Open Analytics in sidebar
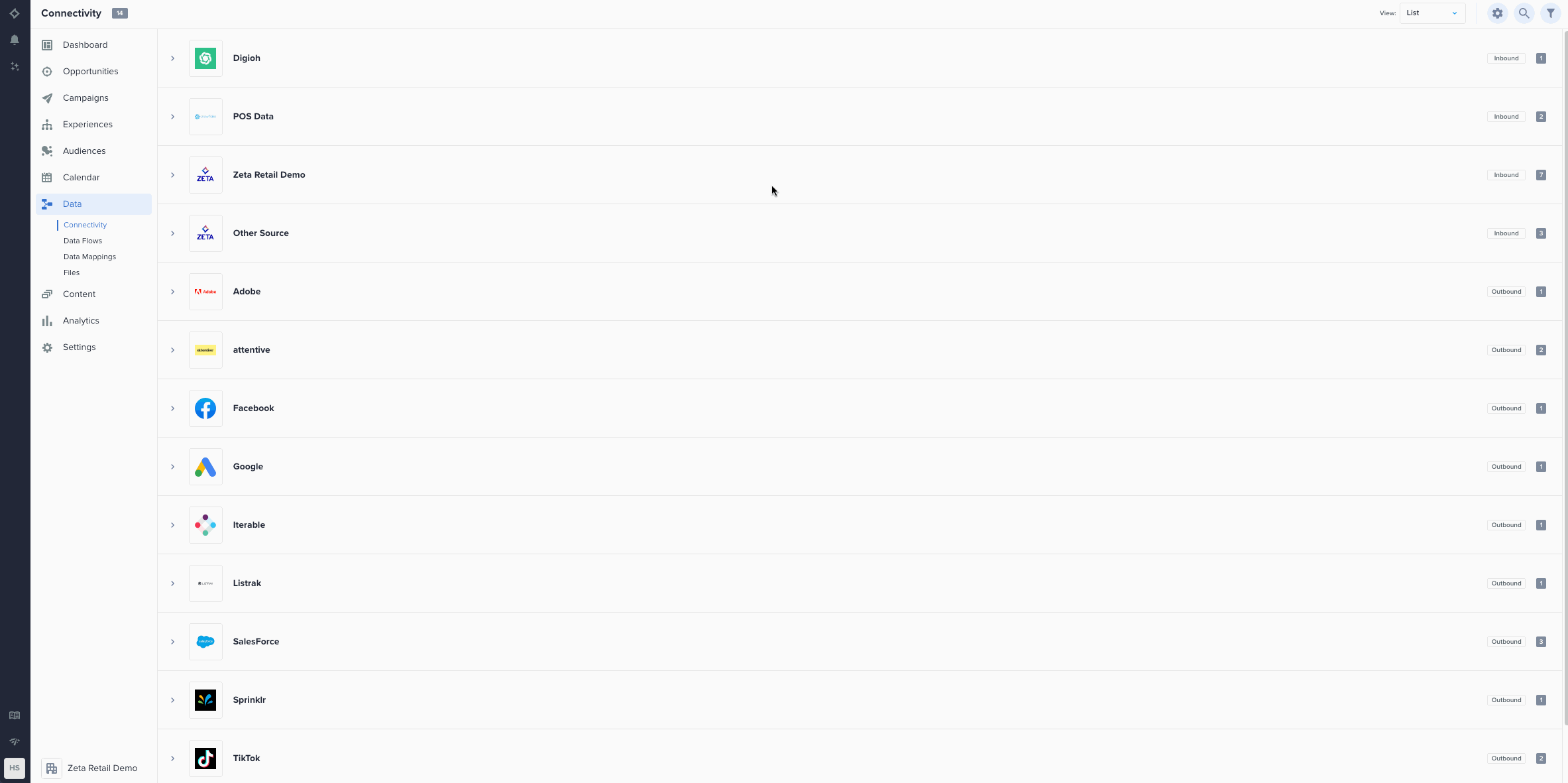Viewport: 1568px width, 783px height. click(x=81, y=321)
